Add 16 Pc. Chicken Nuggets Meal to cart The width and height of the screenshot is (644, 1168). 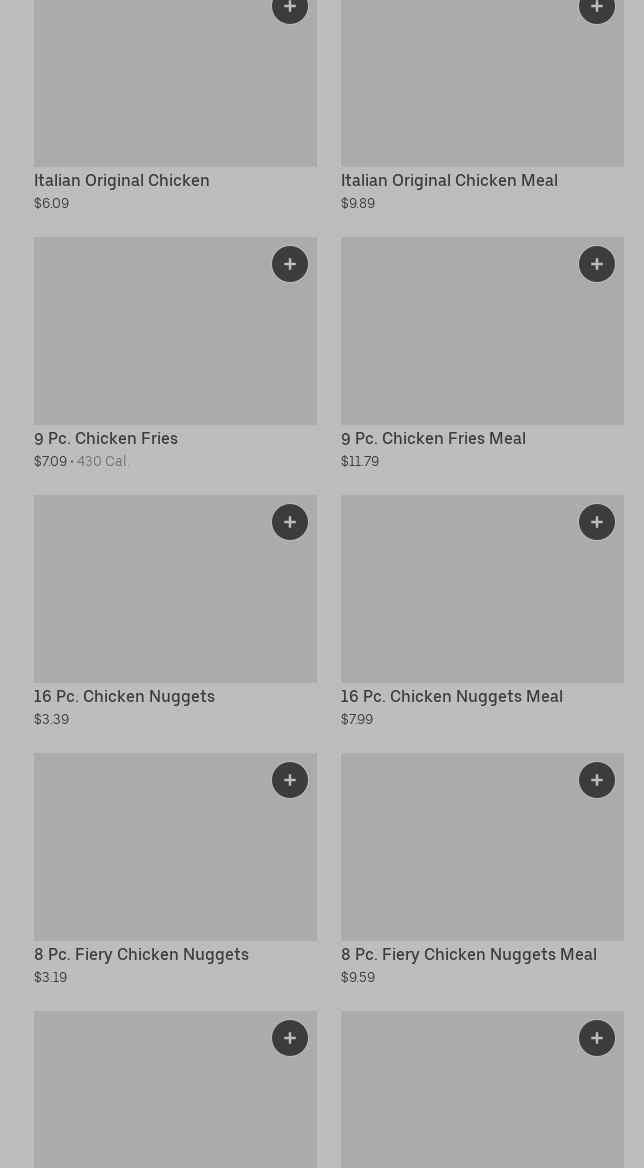(597, 522)
